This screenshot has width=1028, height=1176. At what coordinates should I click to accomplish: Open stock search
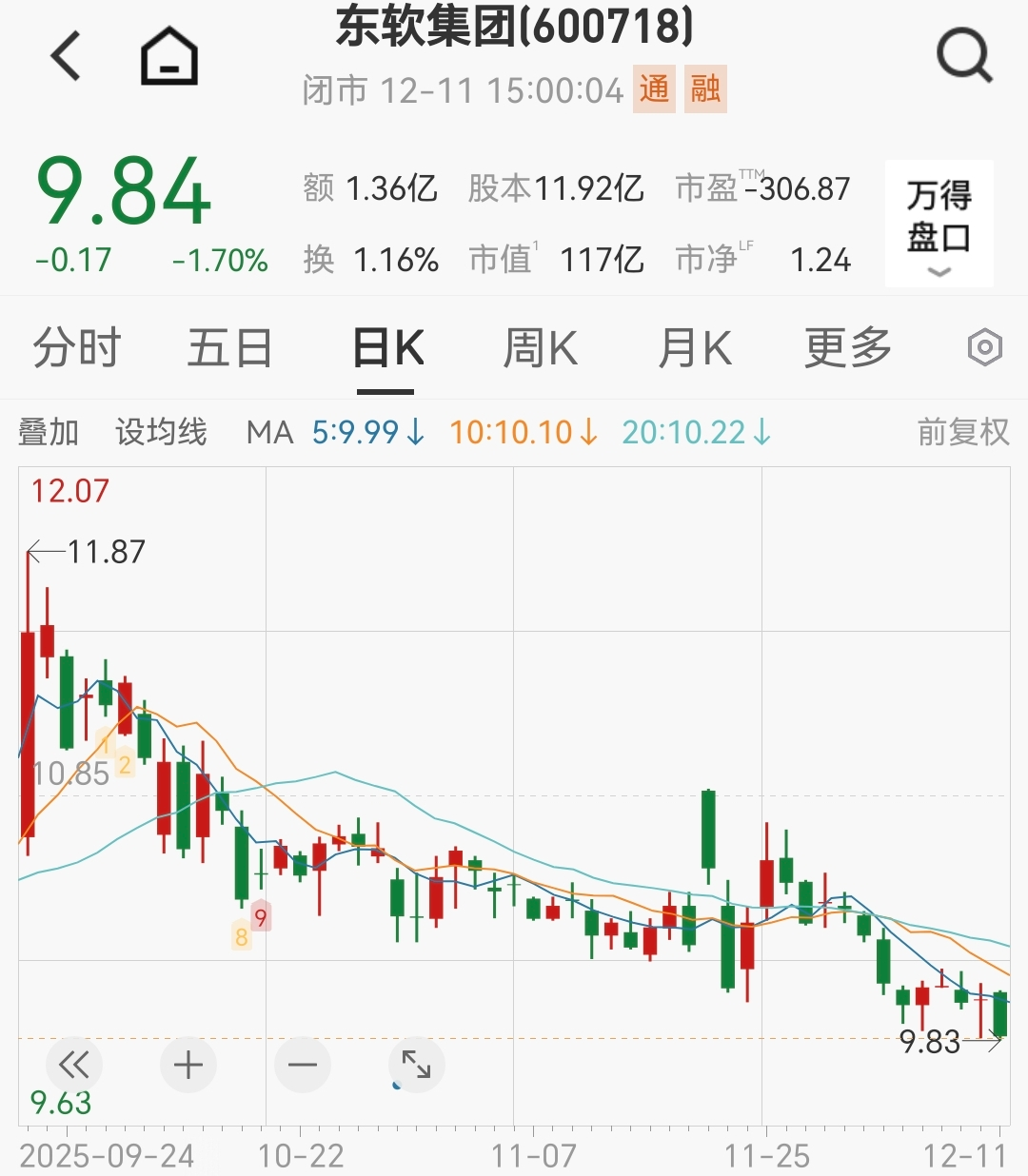pos(963,55)
